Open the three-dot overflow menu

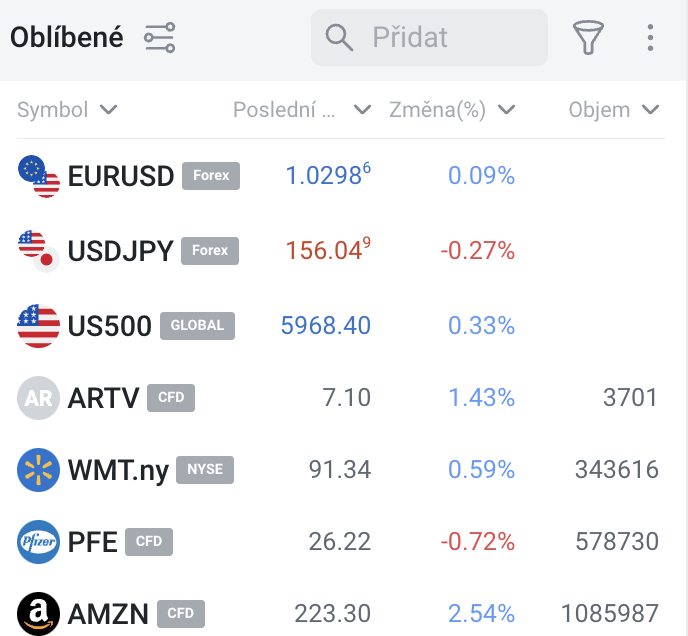650,38
